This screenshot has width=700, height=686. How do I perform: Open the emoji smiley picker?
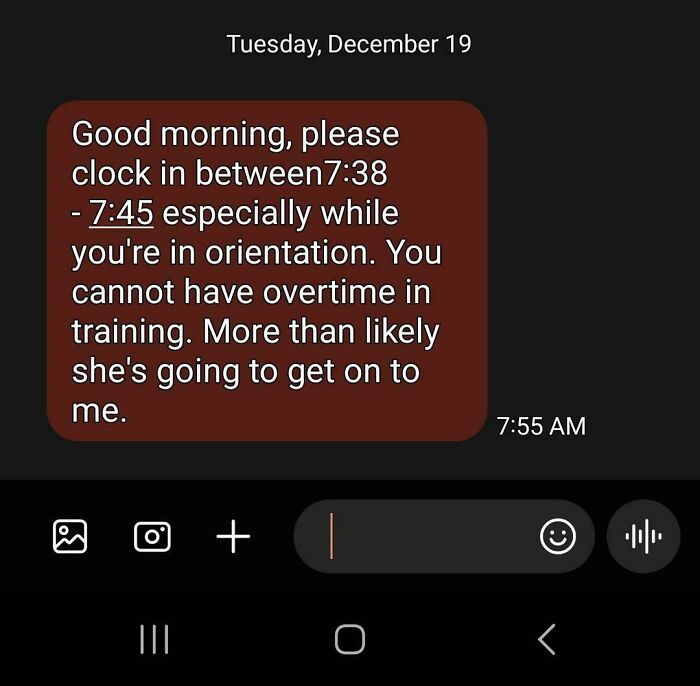558,536
